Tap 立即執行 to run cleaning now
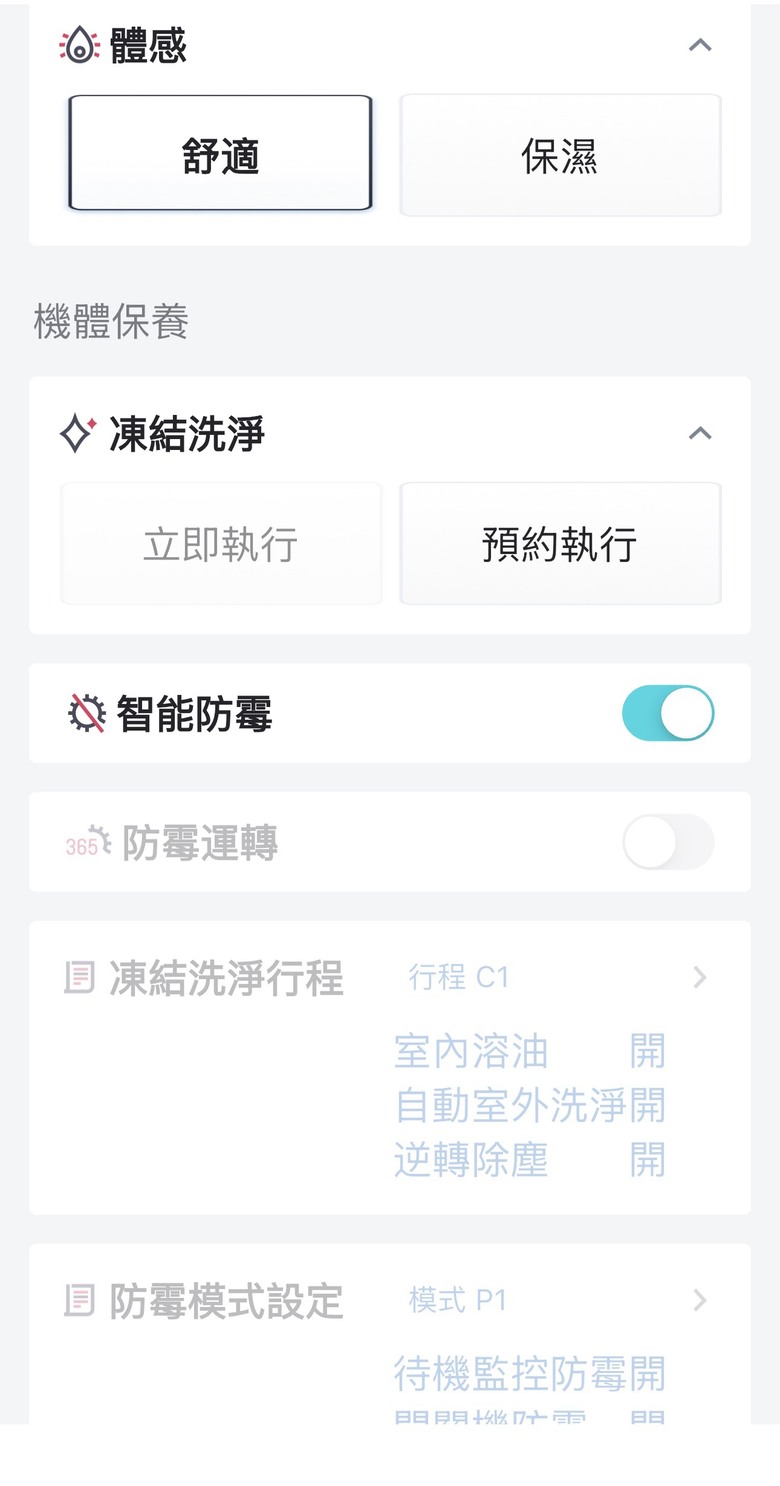The height and width of the screenshot is (1486, 780). point(221,544)
